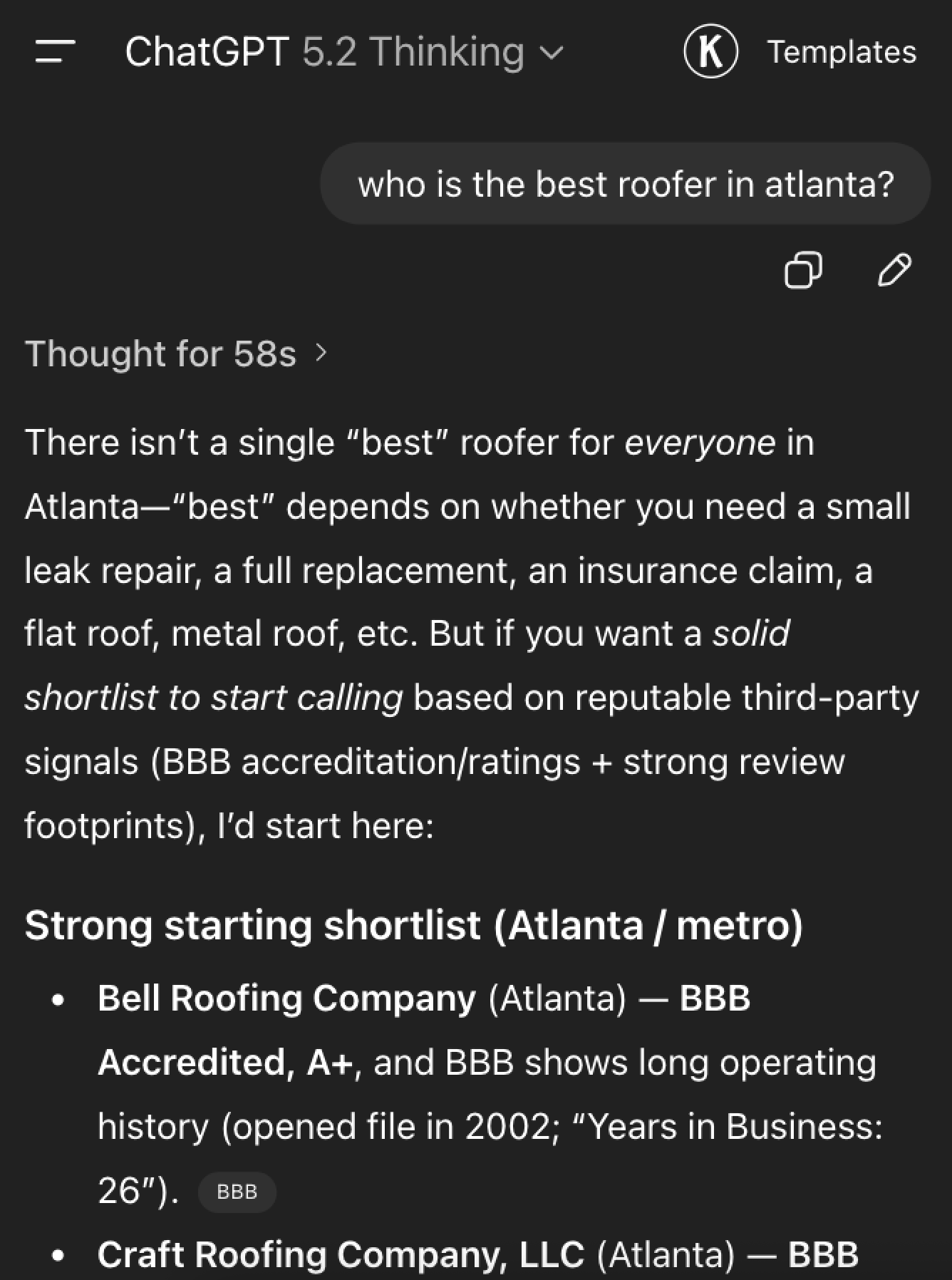The image size is (952, 1280).
Task: Edit the roofer question message
Action: tap(894, 270)
